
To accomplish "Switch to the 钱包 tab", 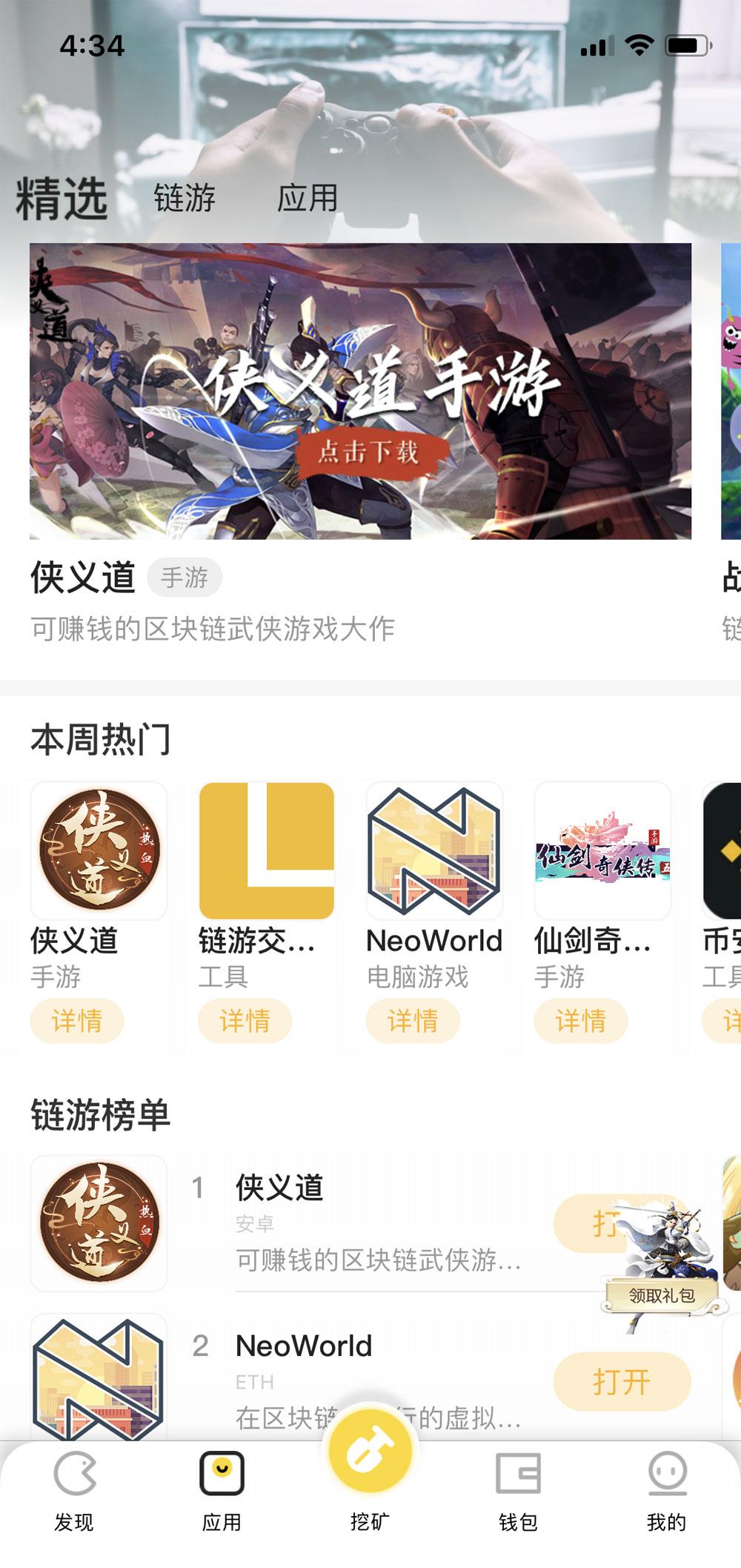I will pos(518,1490).
